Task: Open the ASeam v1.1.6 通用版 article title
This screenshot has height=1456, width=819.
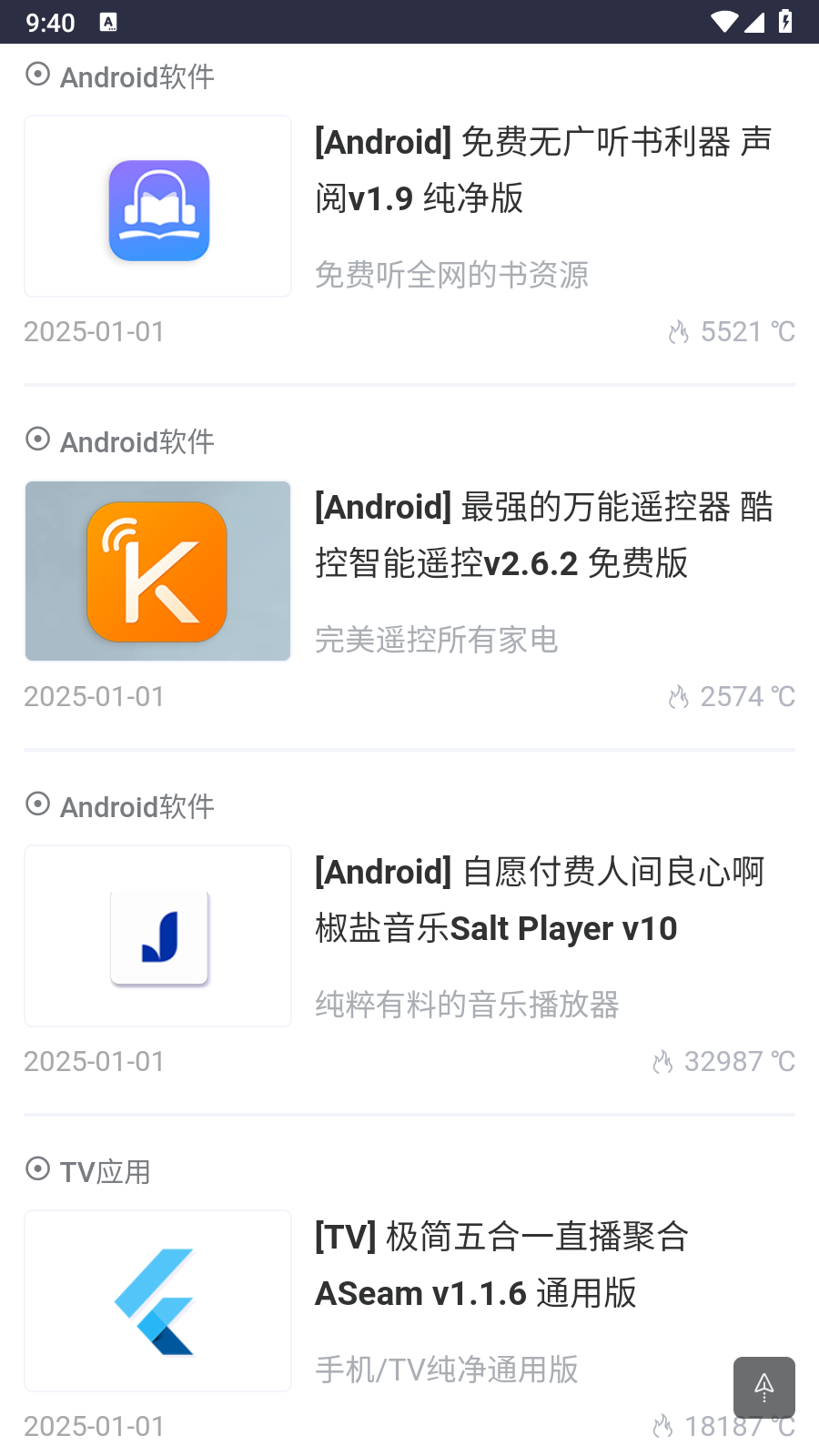Action: pyautogui.click(x=500, y=1265)
